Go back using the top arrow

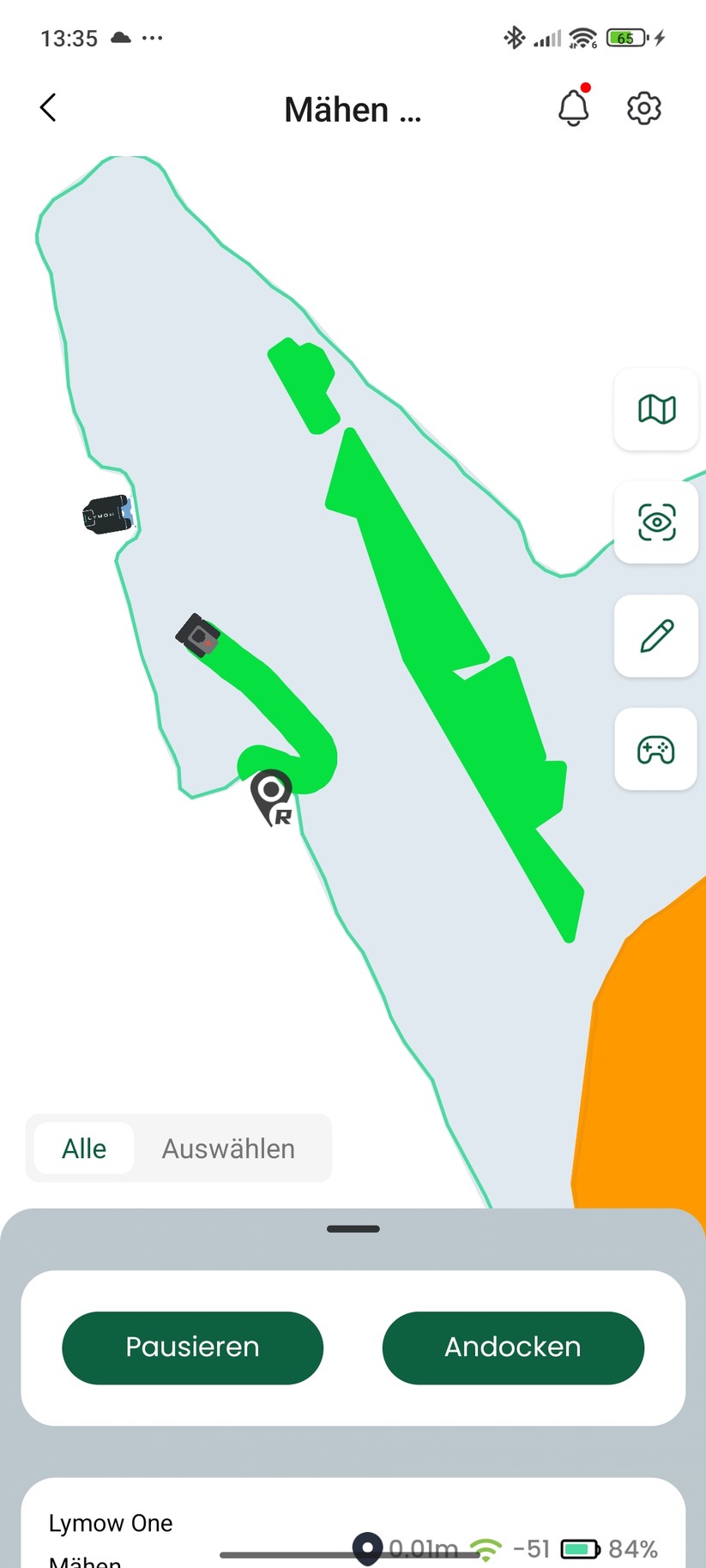[48, 108]
